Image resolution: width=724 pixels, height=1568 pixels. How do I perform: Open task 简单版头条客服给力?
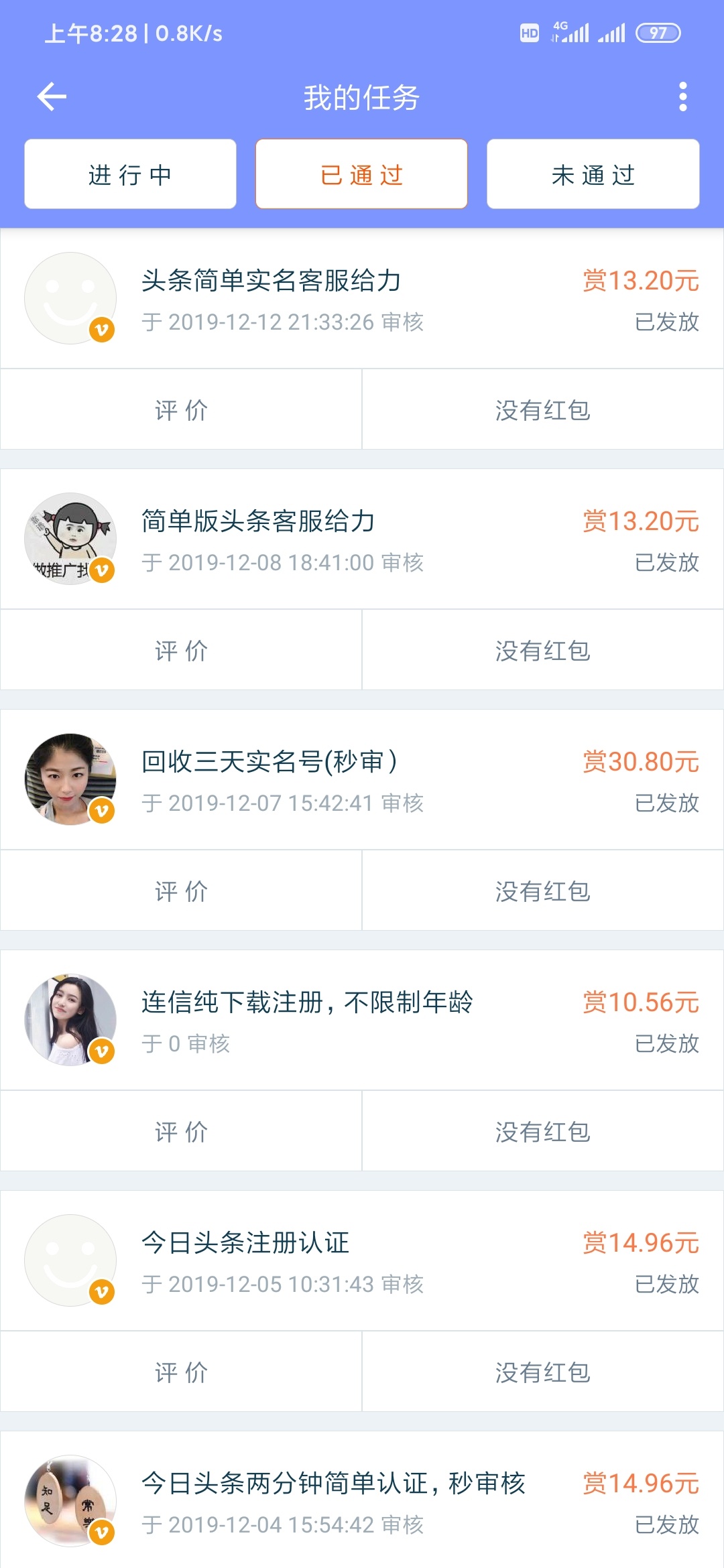(362, 539)
